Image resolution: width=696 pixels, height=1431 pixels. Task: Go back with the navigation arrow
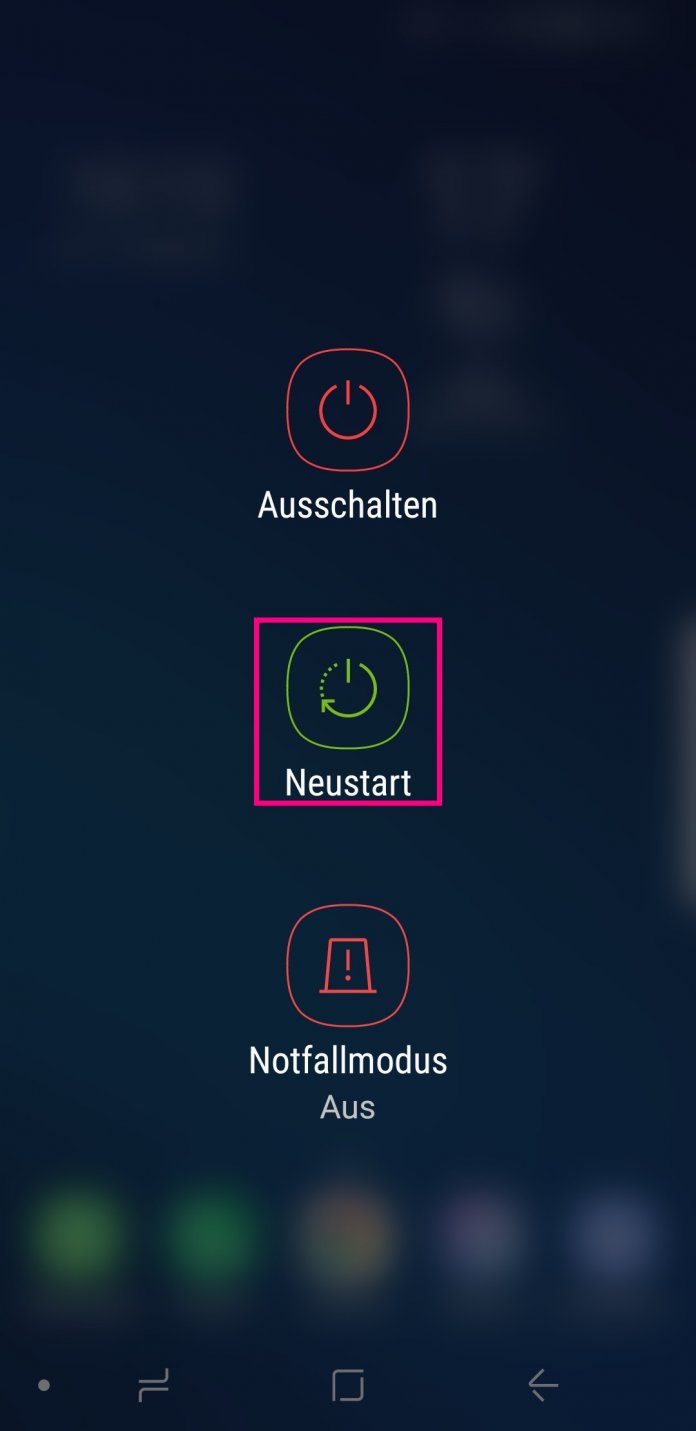(543, 1385)
